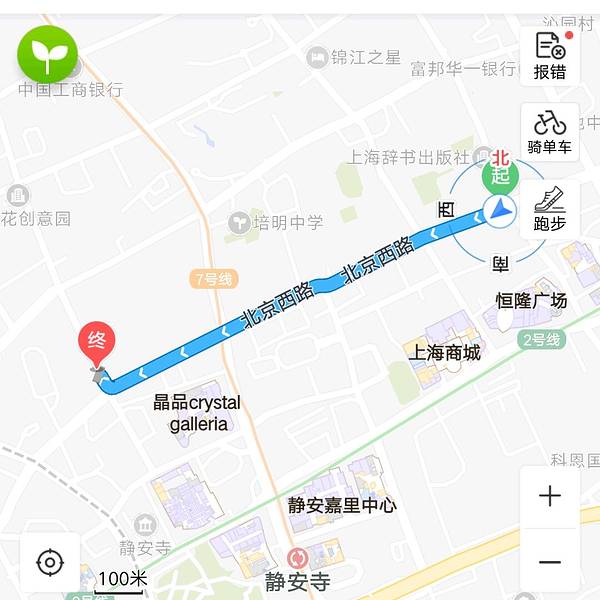Switch to 跑步 running mode
This screenshot has width=600, height=600.
coord(550,209)
